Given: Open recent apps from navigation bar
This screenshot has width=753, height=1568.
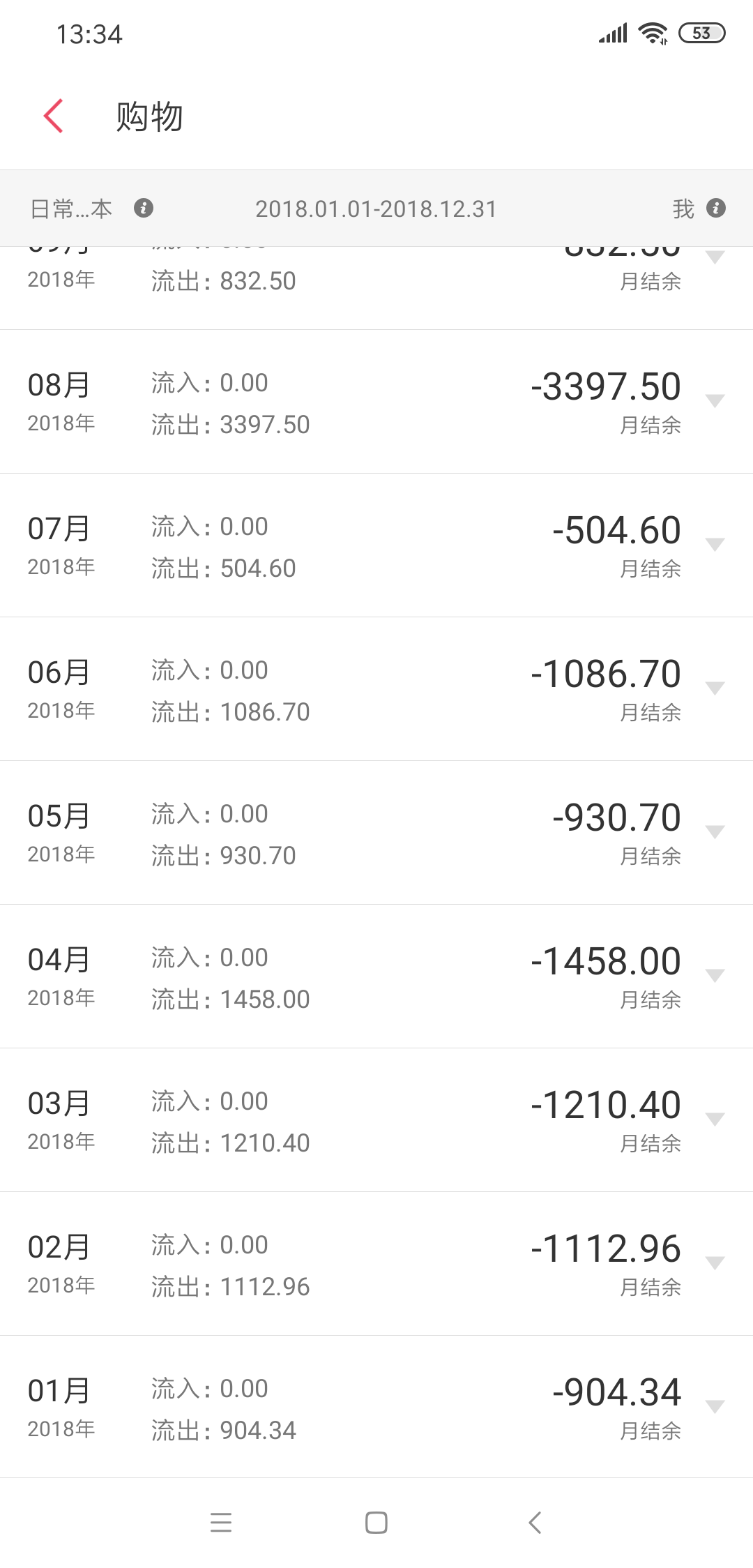Looking at the screenshot, I should 221,1522.
